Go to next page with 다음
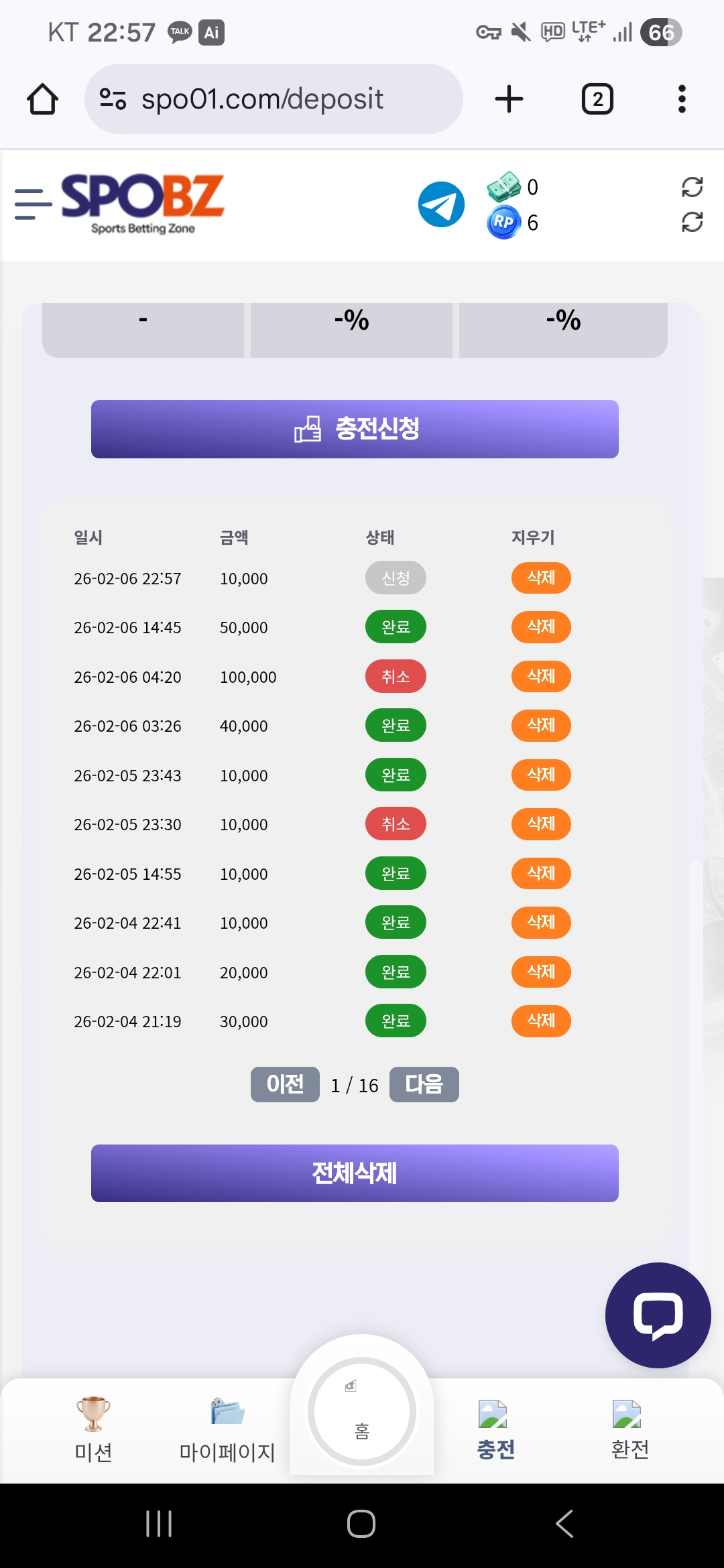Screen dimensions: 724x1568 click(424, 1084)
